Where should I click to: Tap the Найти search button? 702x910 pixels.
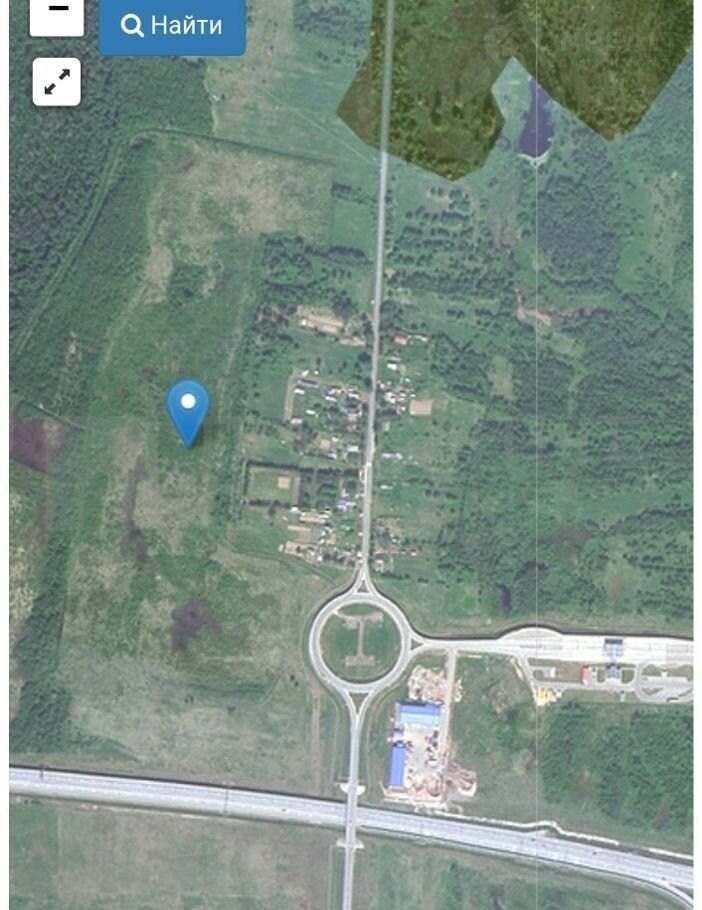pyautogui.click(x=172, y=25)
